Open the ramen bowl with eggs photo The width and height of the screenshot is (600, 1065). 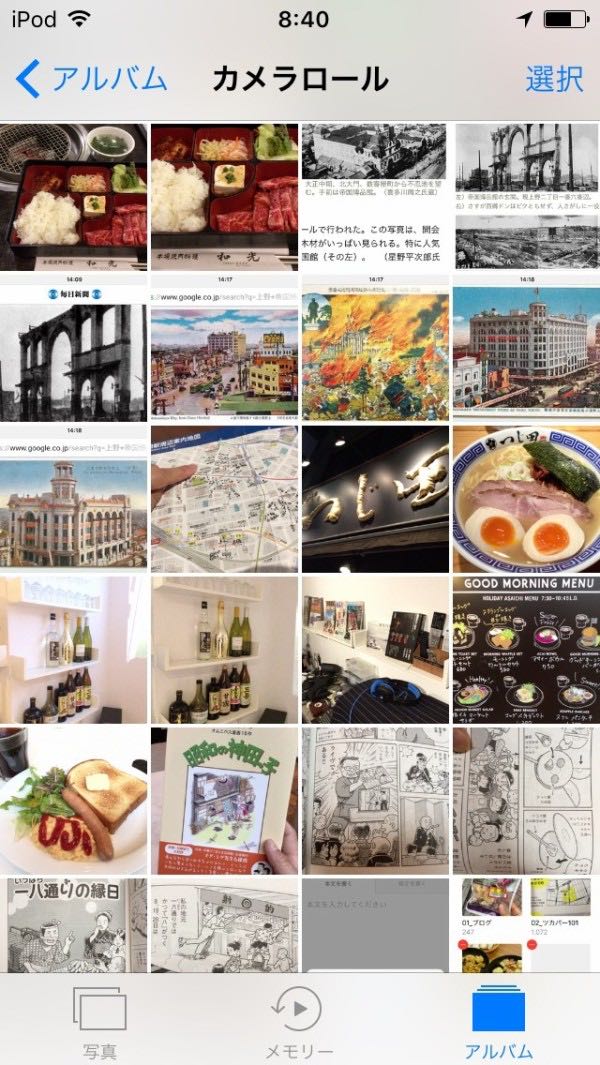click(526, 499)
